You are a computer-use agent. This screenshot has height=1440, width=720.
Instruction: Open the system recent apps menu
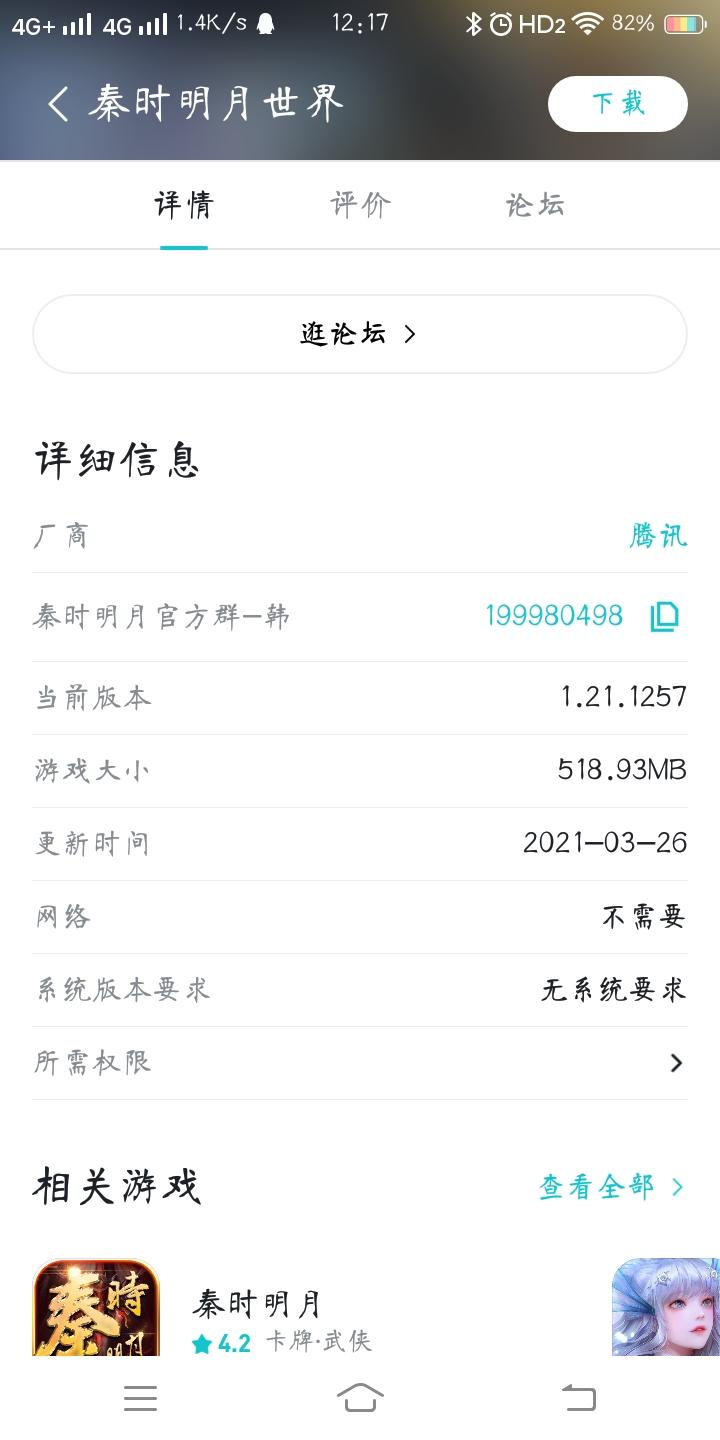[140, 1398]
